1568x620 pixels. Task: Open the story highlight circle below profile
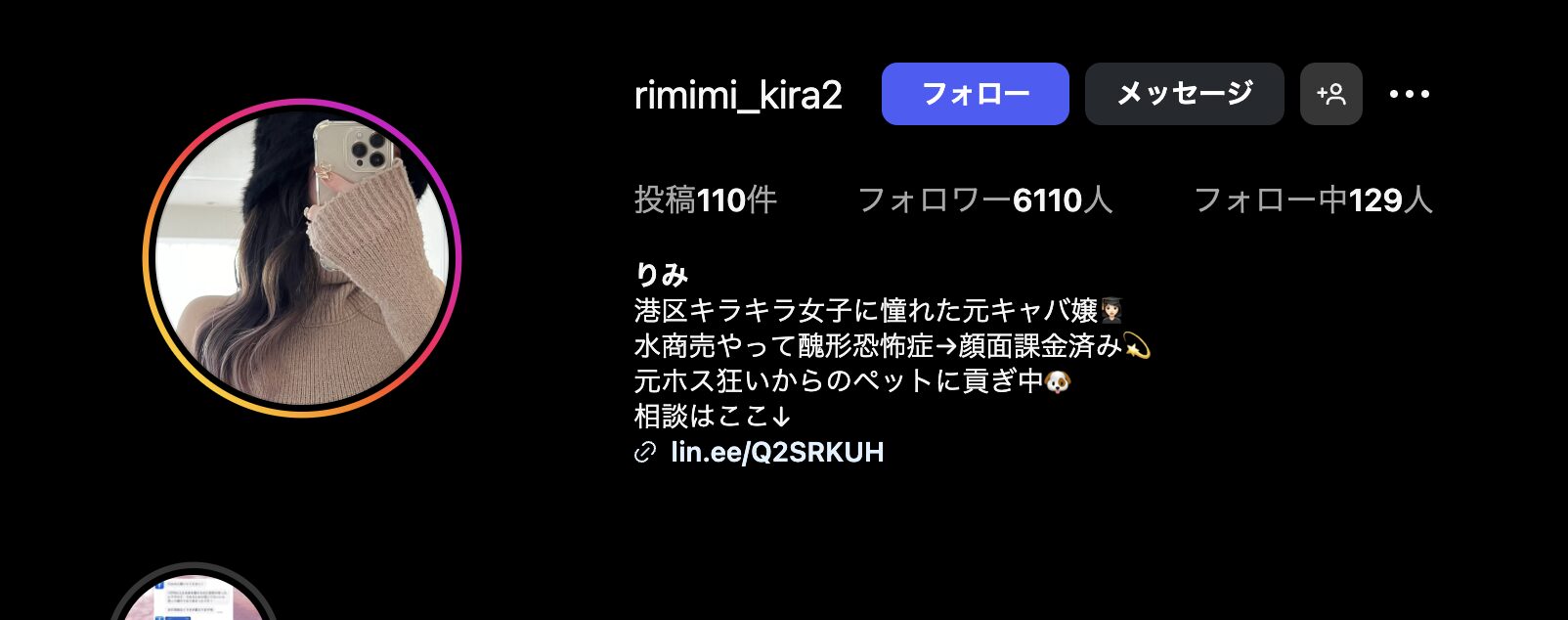pos(194,598)
